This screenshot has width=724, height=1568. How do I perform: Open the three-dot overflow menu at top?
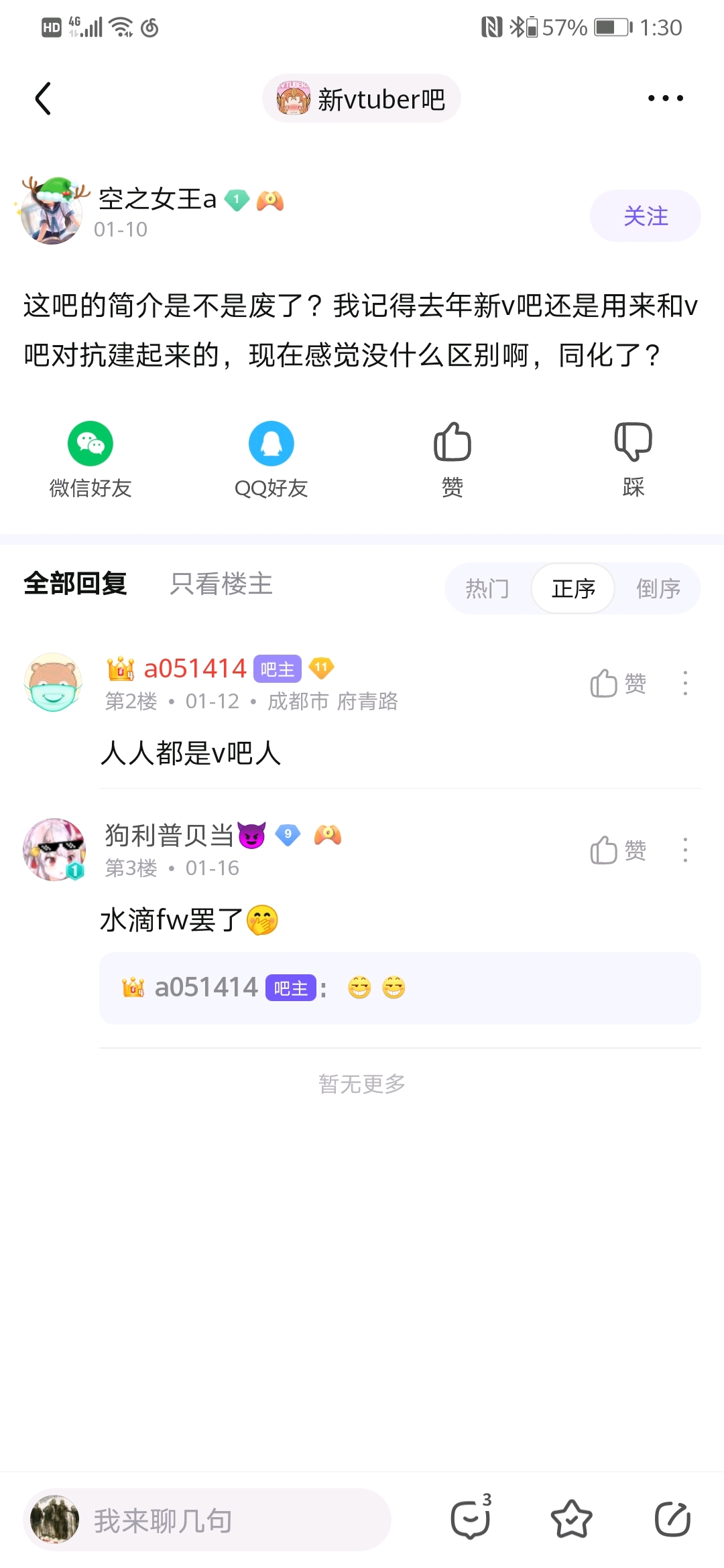click(x=665, y=99)
